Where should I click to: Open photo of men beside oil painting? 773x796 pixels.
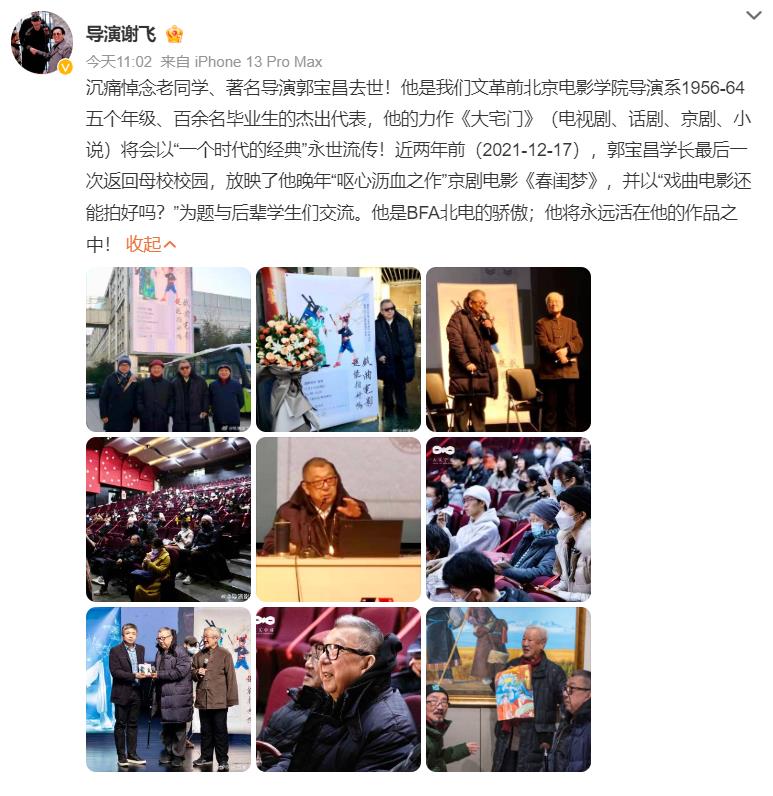point(508,689)
